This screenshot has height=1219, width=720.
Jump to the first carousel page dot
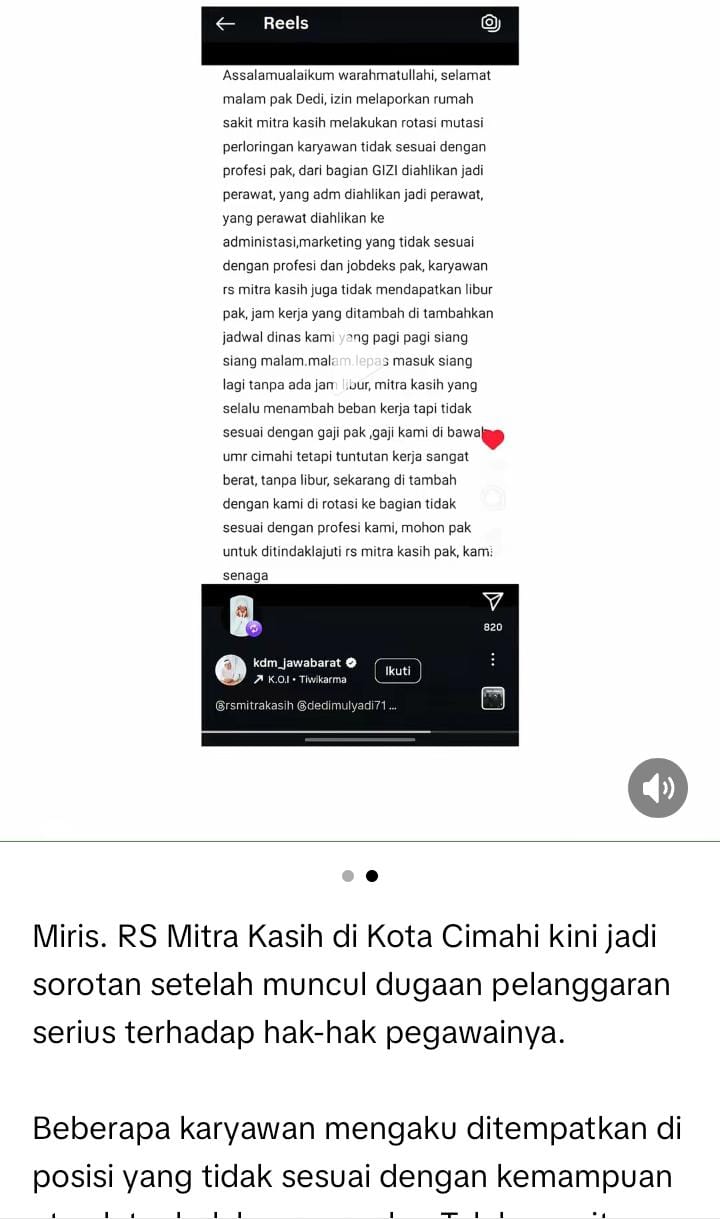tap(348, 876)
